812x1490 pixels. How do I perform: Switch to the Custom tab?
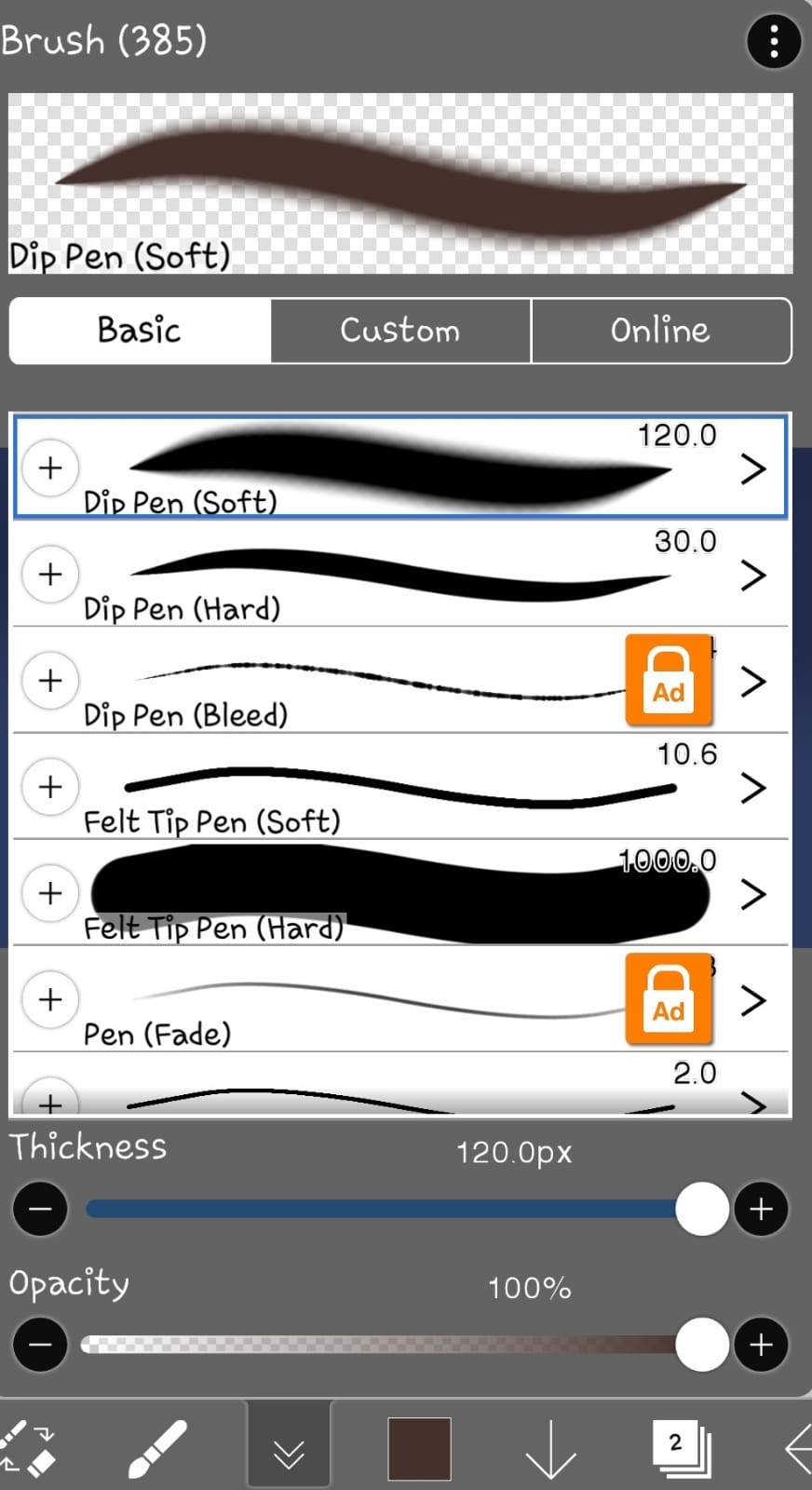(x=400, y=331)
